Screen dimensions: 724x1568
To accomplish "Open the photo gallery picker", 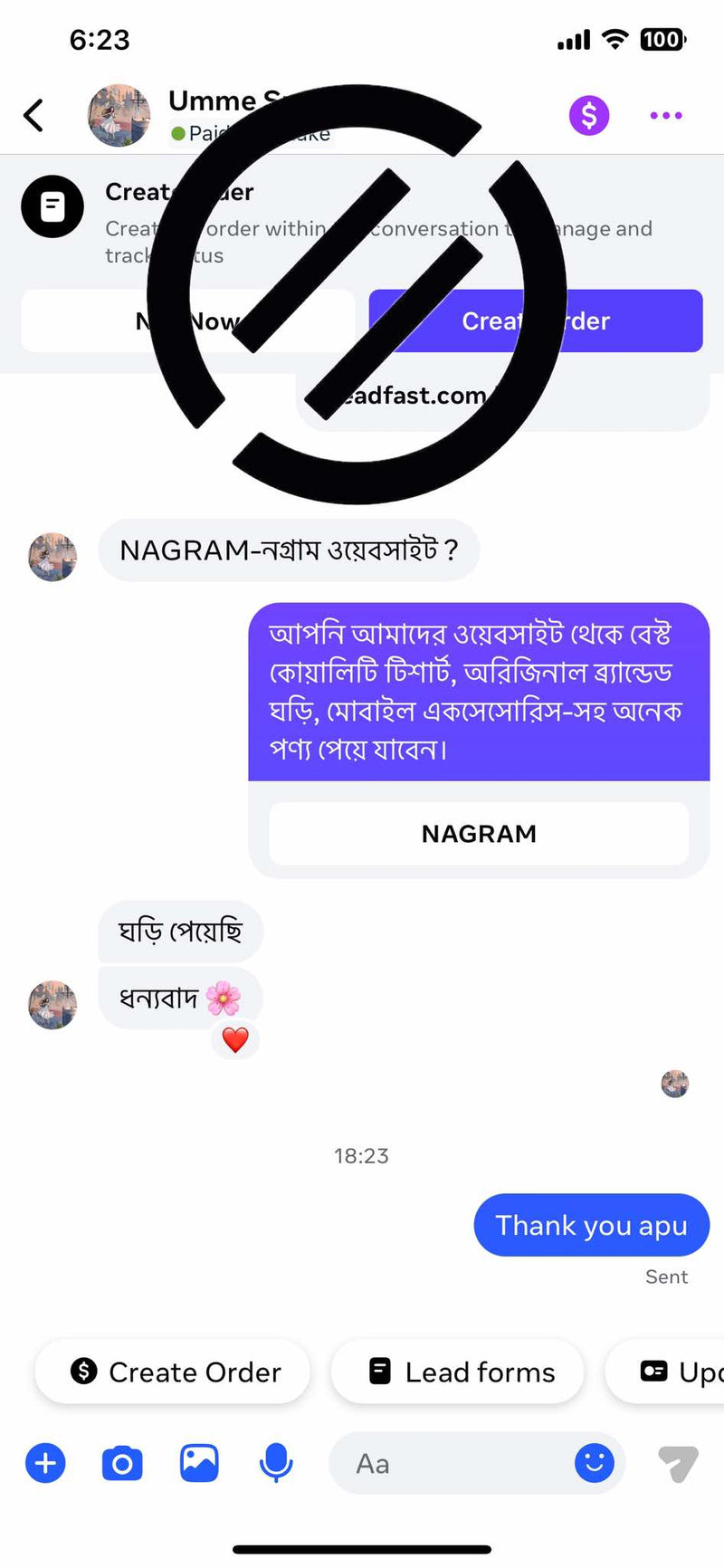I will [x=199, y=1464].
